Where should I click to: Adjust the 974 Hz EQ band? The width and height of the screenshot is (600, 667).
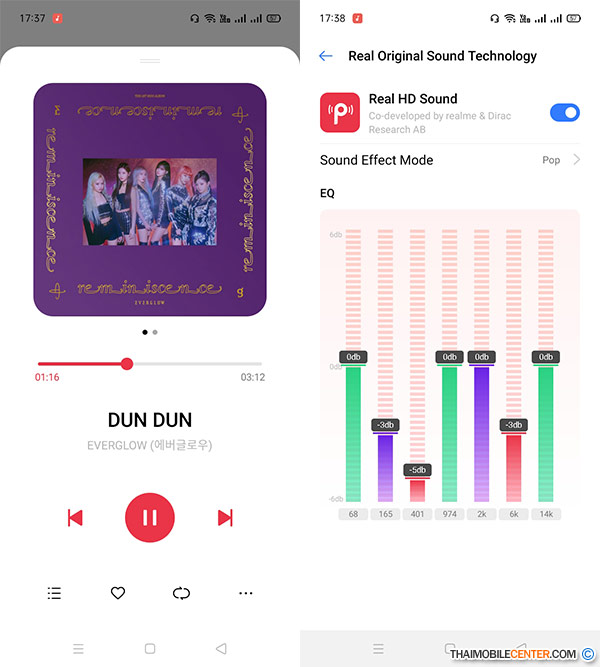pos(449,357)
